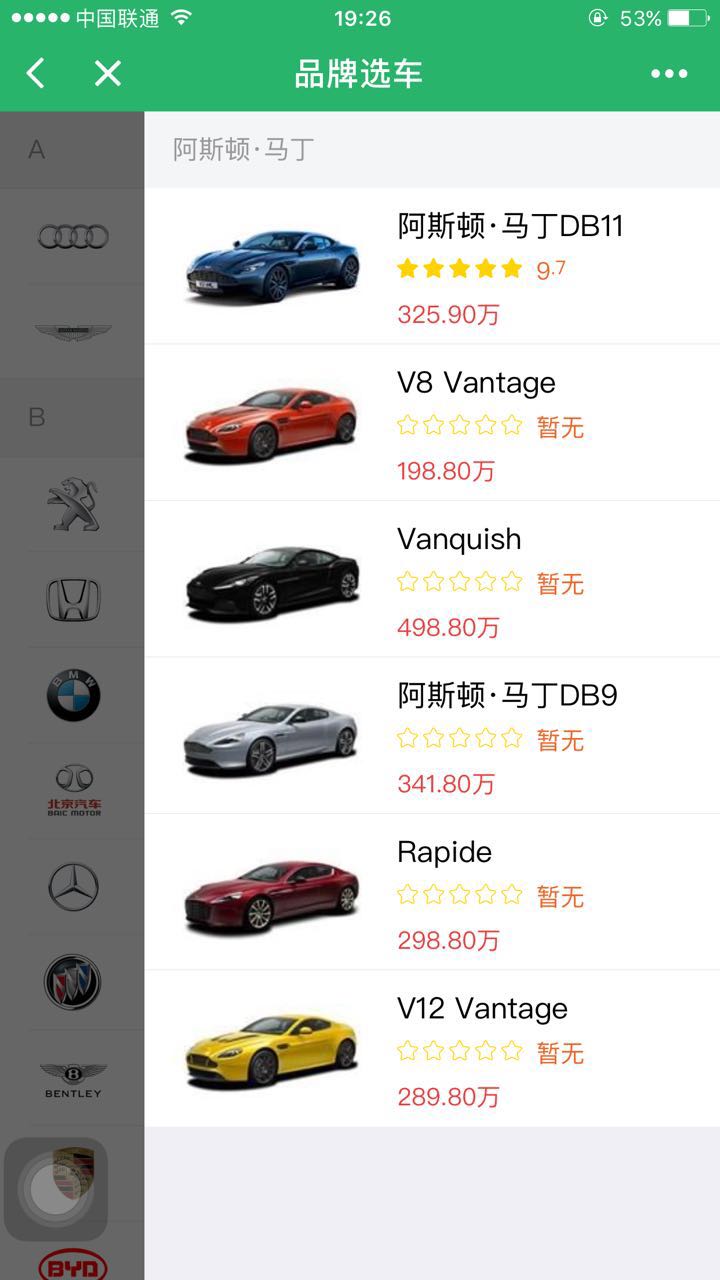Select the Buick brand logo

[x=73, y=982]
